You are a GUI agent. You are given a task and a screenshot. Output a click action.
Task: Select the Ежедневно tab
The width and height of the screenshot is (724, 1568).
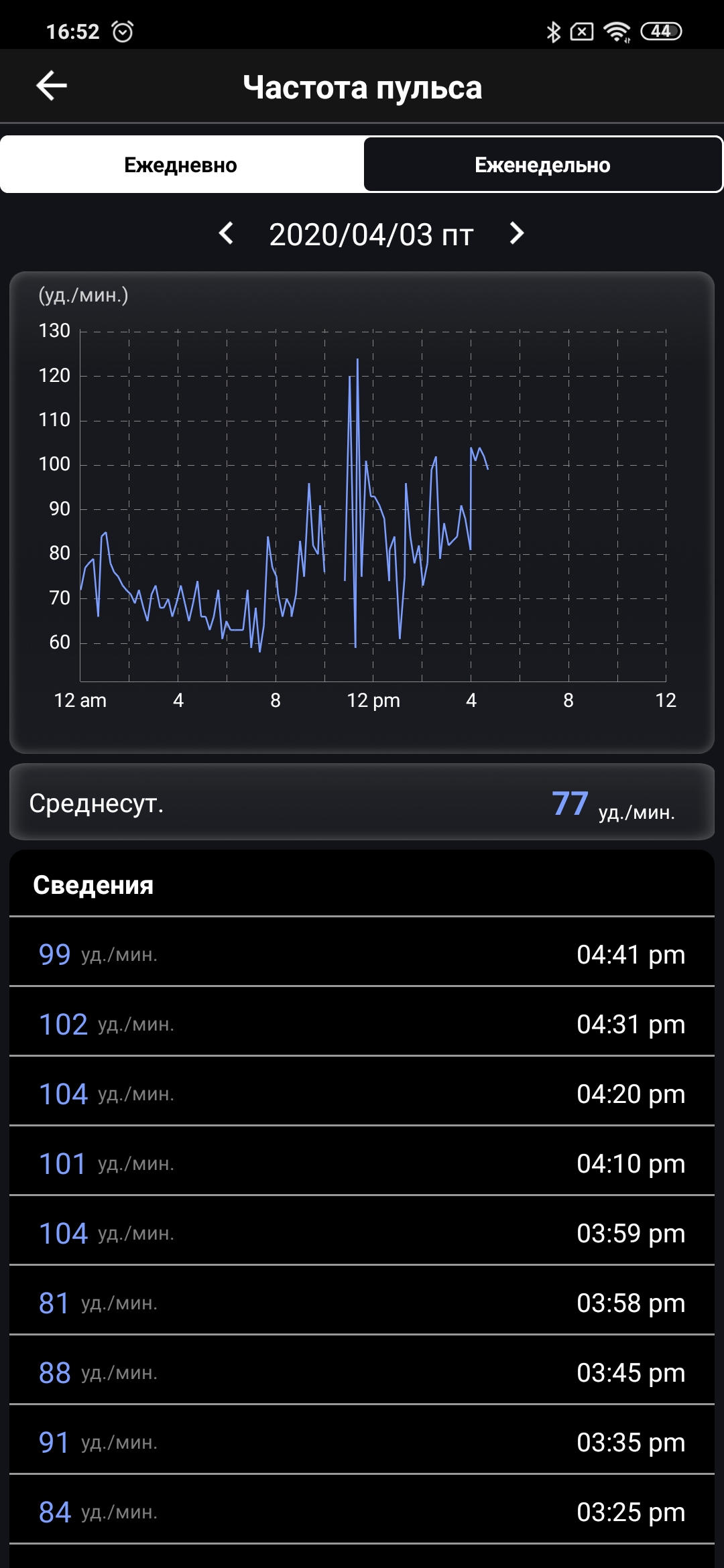pos(181,165)
